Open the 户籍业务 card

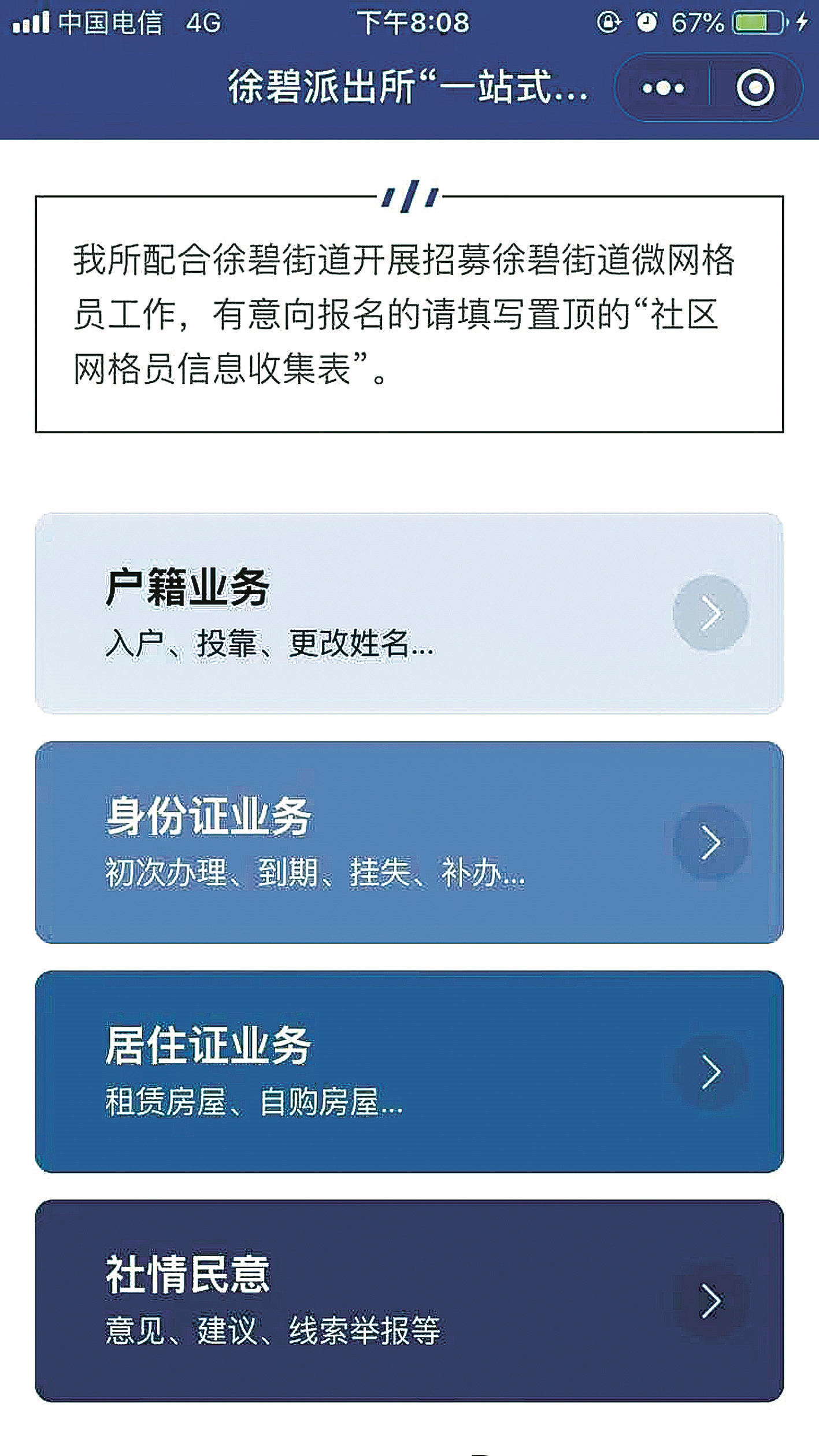coord(409,613)
